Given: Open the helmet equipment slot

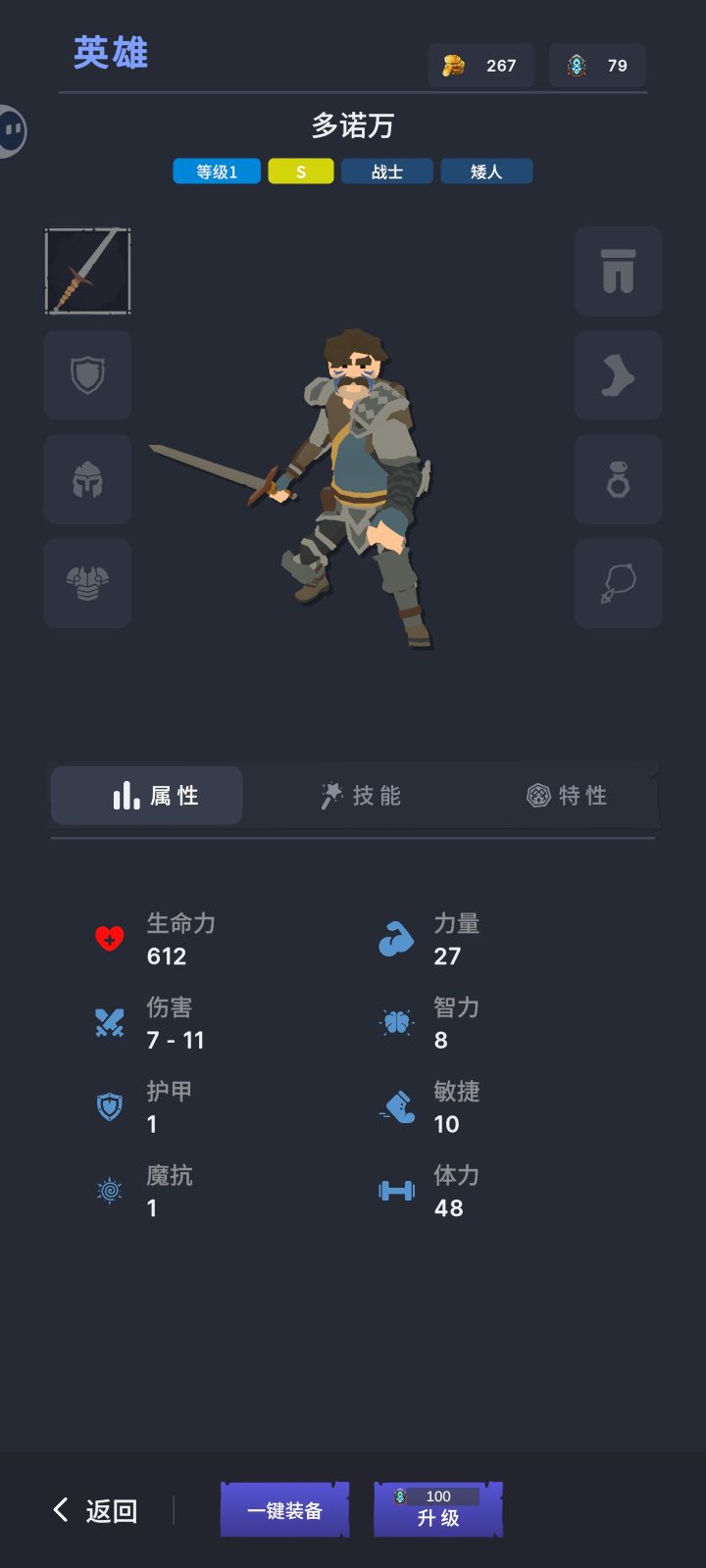Looking at the screenshot, I should click(87, 480).
